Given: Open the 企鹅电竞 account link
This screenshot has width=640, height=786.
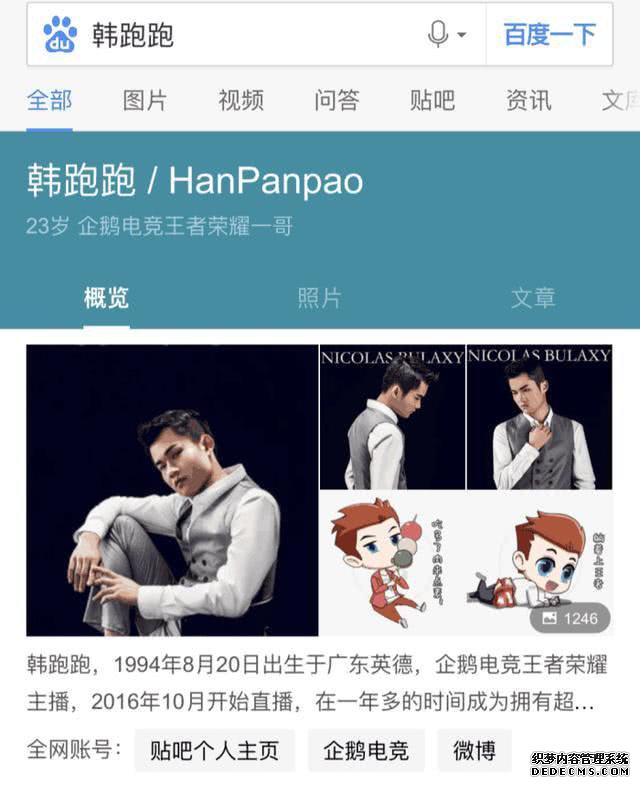Looking at the screenshot, I should tap(366, 750).
